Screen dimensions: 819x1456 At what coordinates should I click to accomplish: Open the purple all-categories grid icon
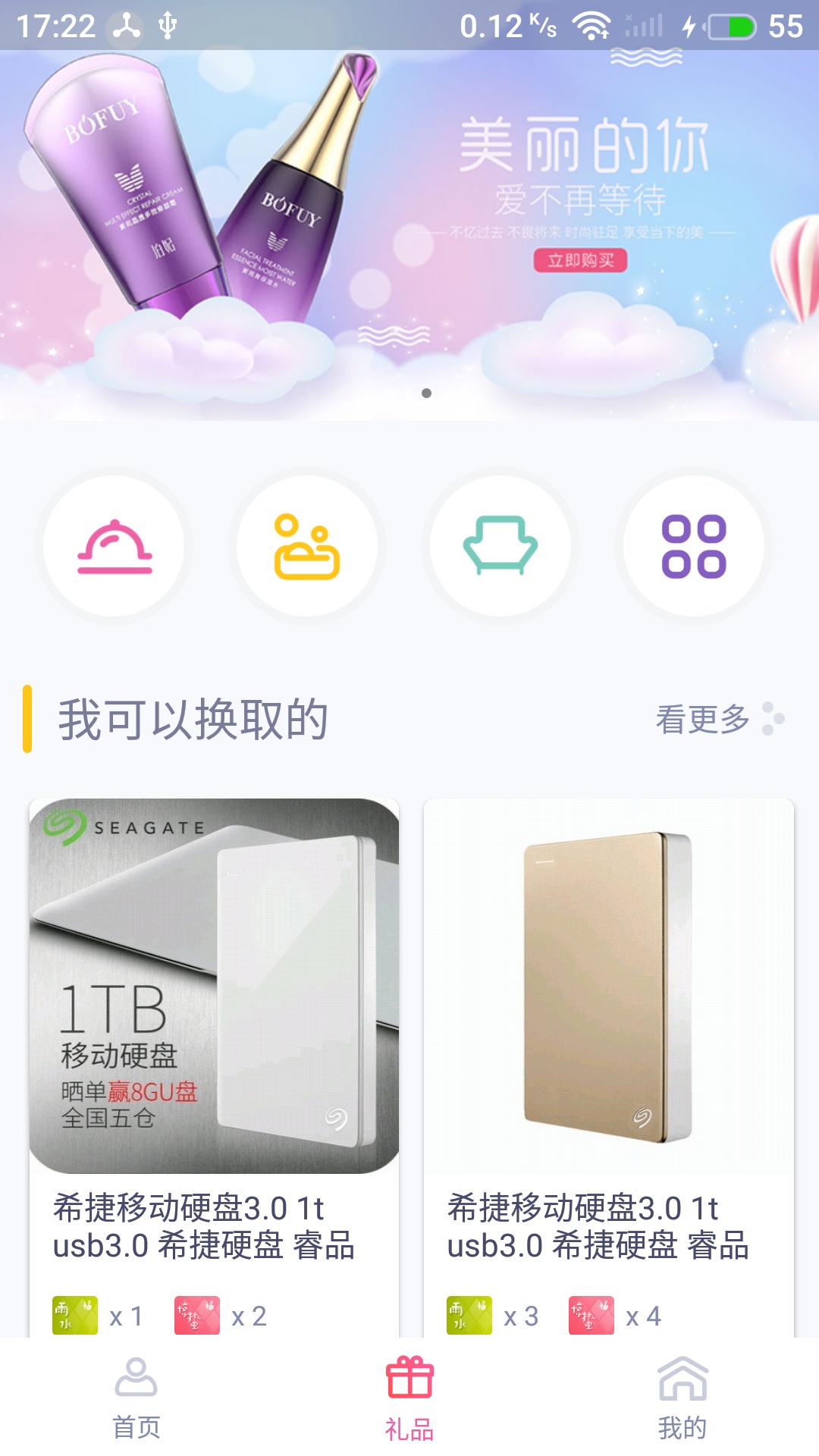(x=694, y=546)
